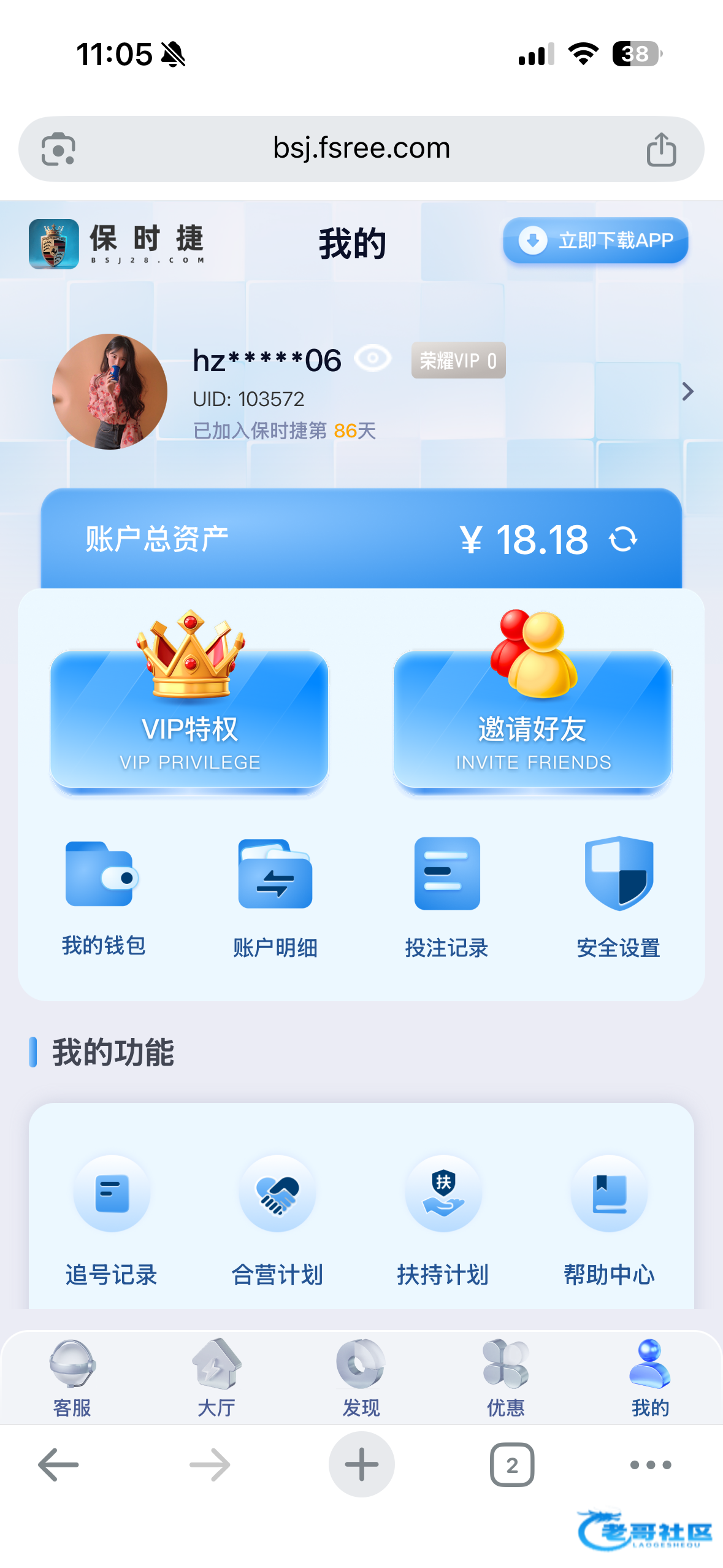Image resolution: width=723 pixels, height=1568 pixels.
Task: Share this page from the address bar
Action: 661,150
